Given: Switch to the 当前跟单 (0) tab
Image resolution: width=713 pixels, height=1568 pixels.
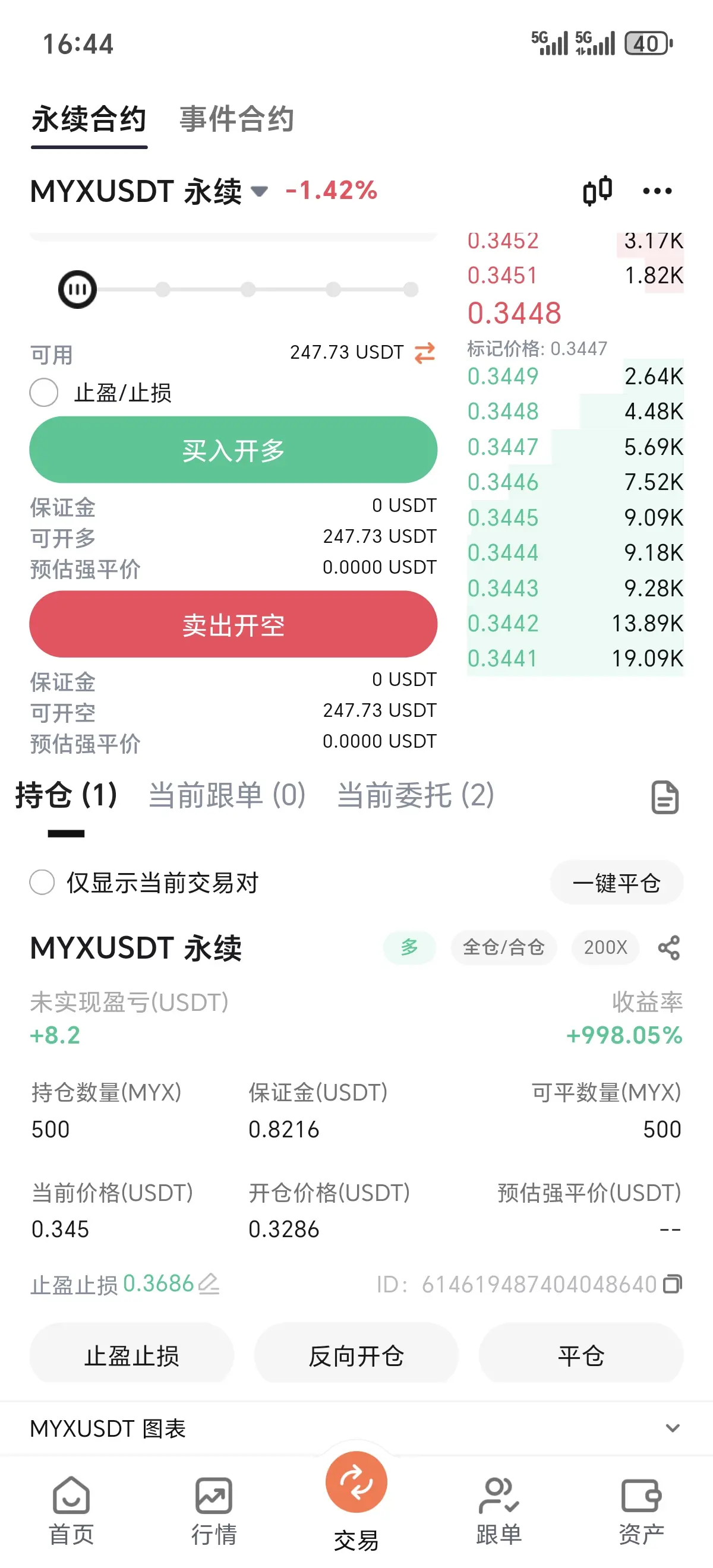Looking at the screenshot, I should (x=226, y=795).
